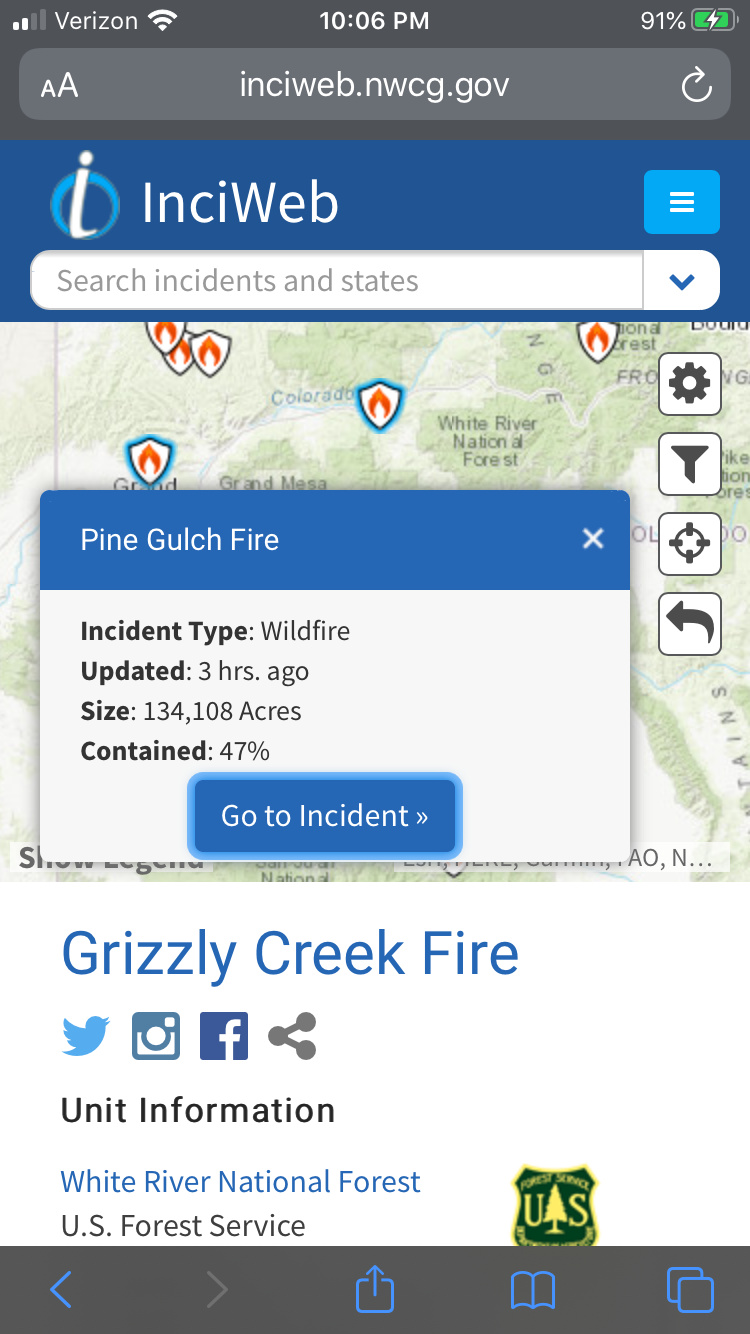The height and width of the screenshot is (1334, 750).
Task: Open the White River National Forest link
Action: 240,1182
